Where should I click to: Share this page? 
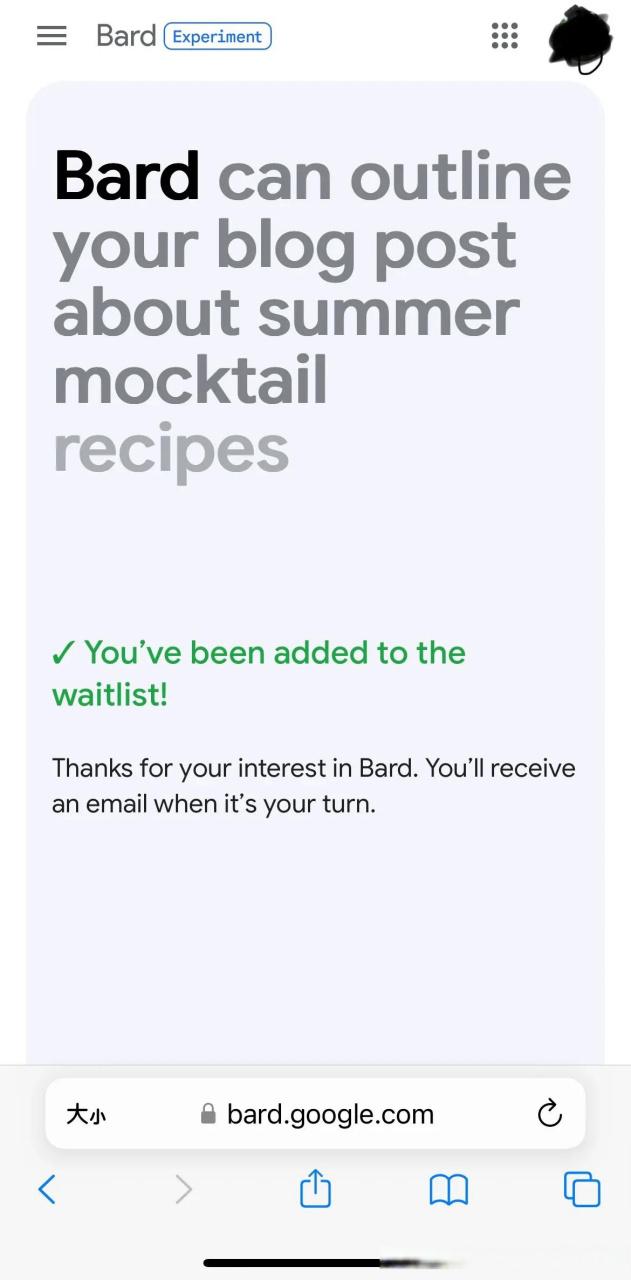(315, 1189)
